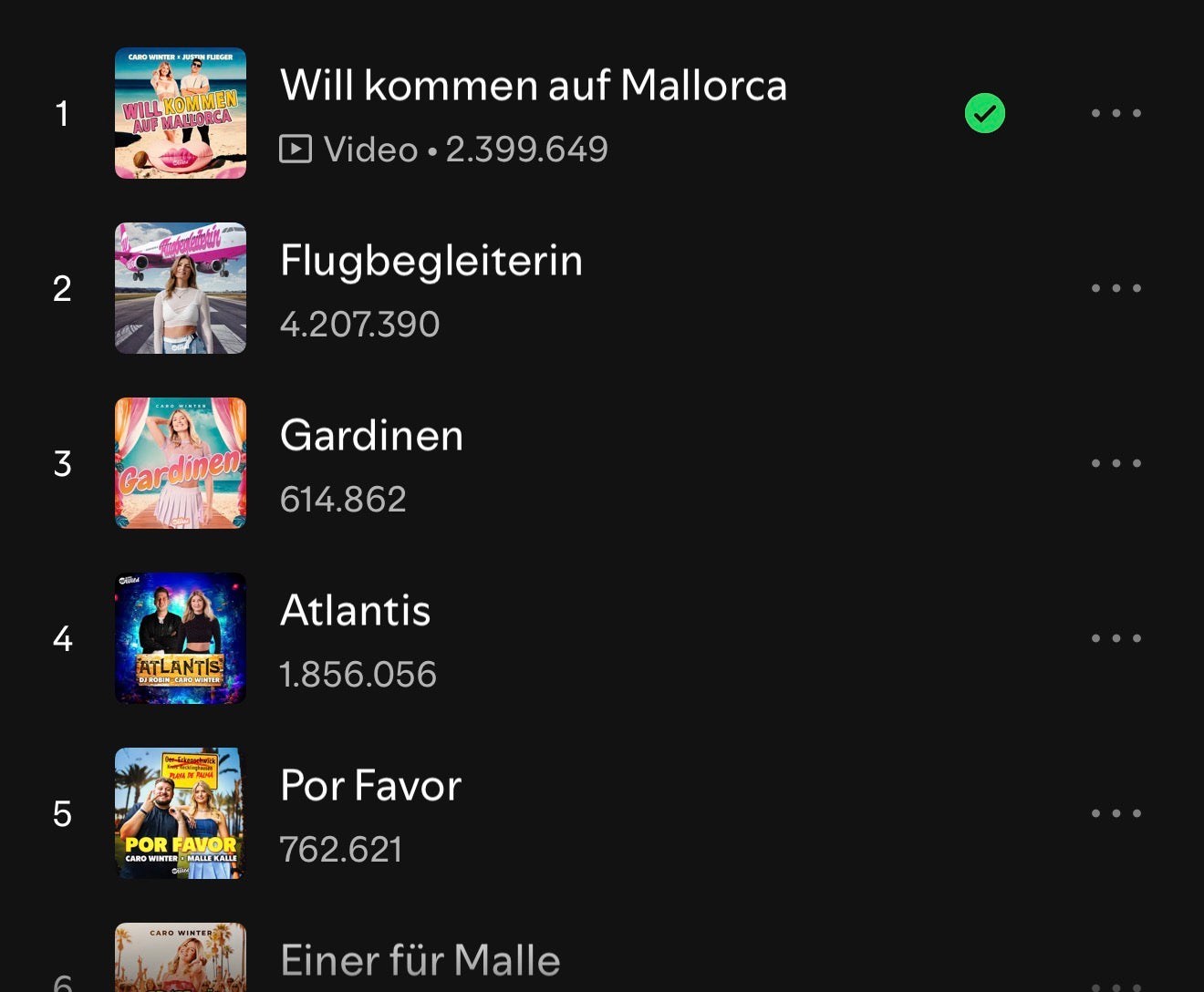Image resolution: width=1204 pixels, height=992 pixels.
Task: Open the three-dot menu for Atlantis
Action: tap(1116, 639)
